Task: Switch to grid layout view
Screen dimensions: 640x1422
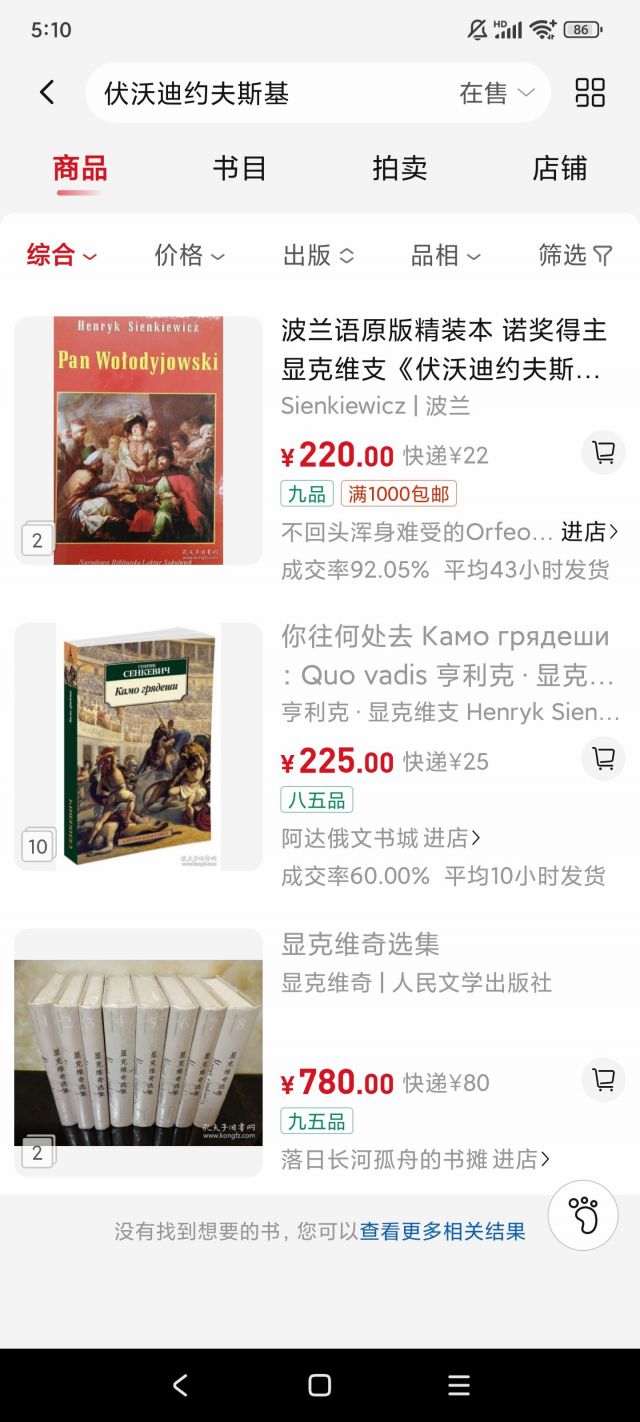Action: click(590, 93)
